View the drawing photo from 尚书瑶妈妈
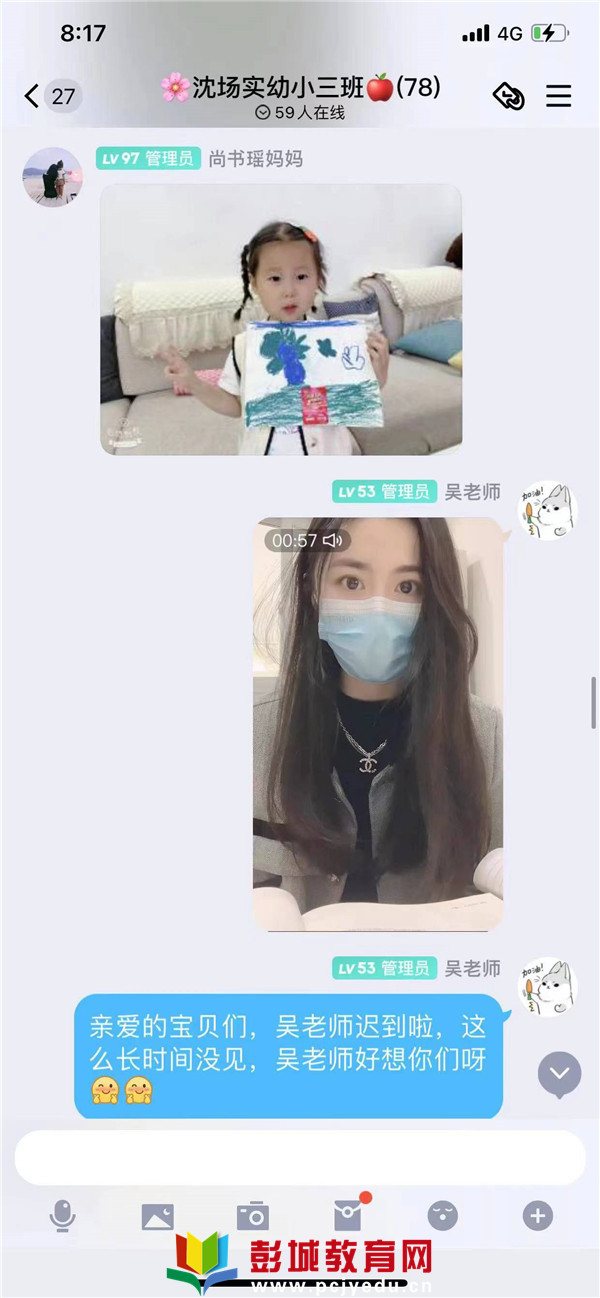 click(x=281, y=319)
